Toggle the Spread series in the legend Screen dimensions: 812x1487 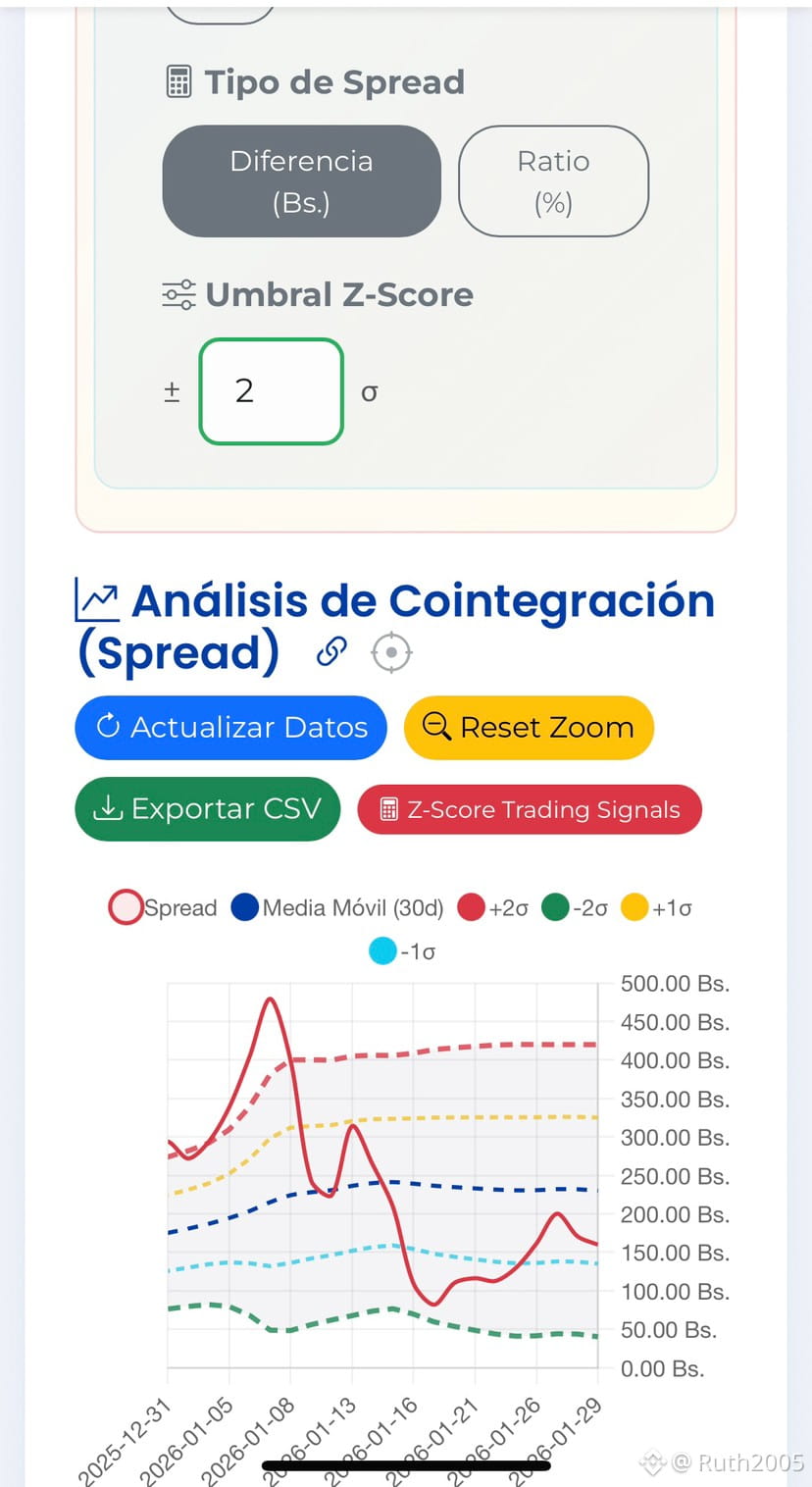(163, 907)
